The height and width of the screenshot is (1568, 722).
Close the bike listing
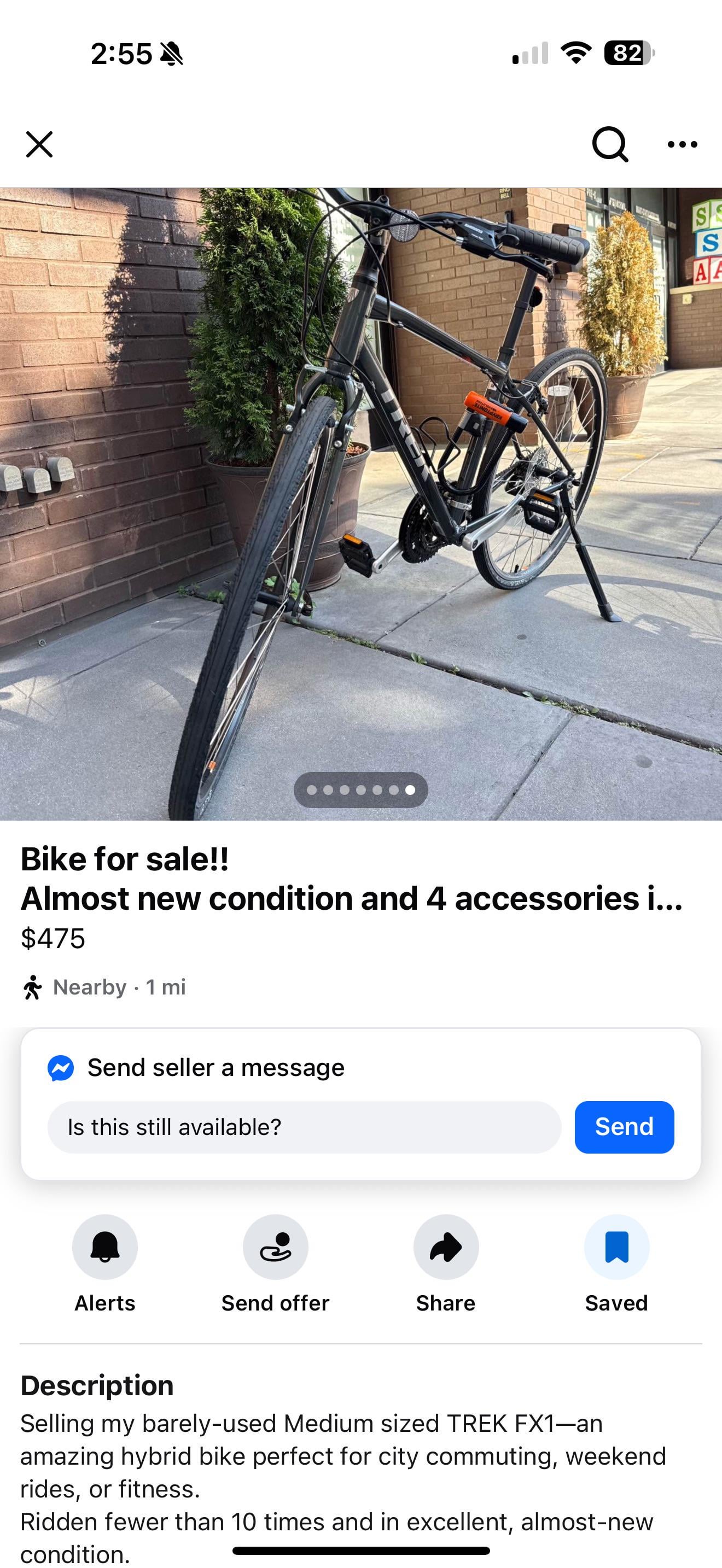(x=39, y=144)
